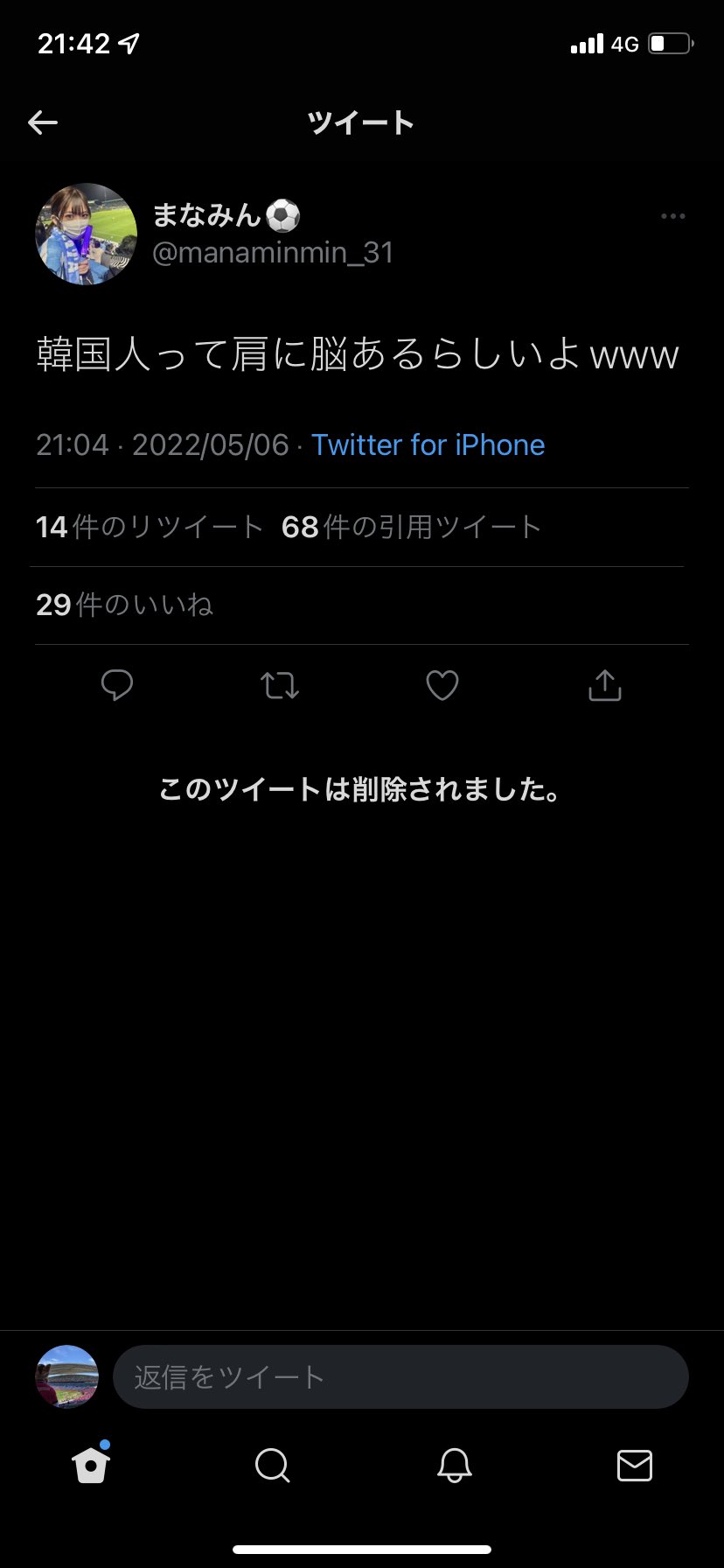Open the notifications bell tab
724x1568 pixels.
click(x=454, y=1464)
